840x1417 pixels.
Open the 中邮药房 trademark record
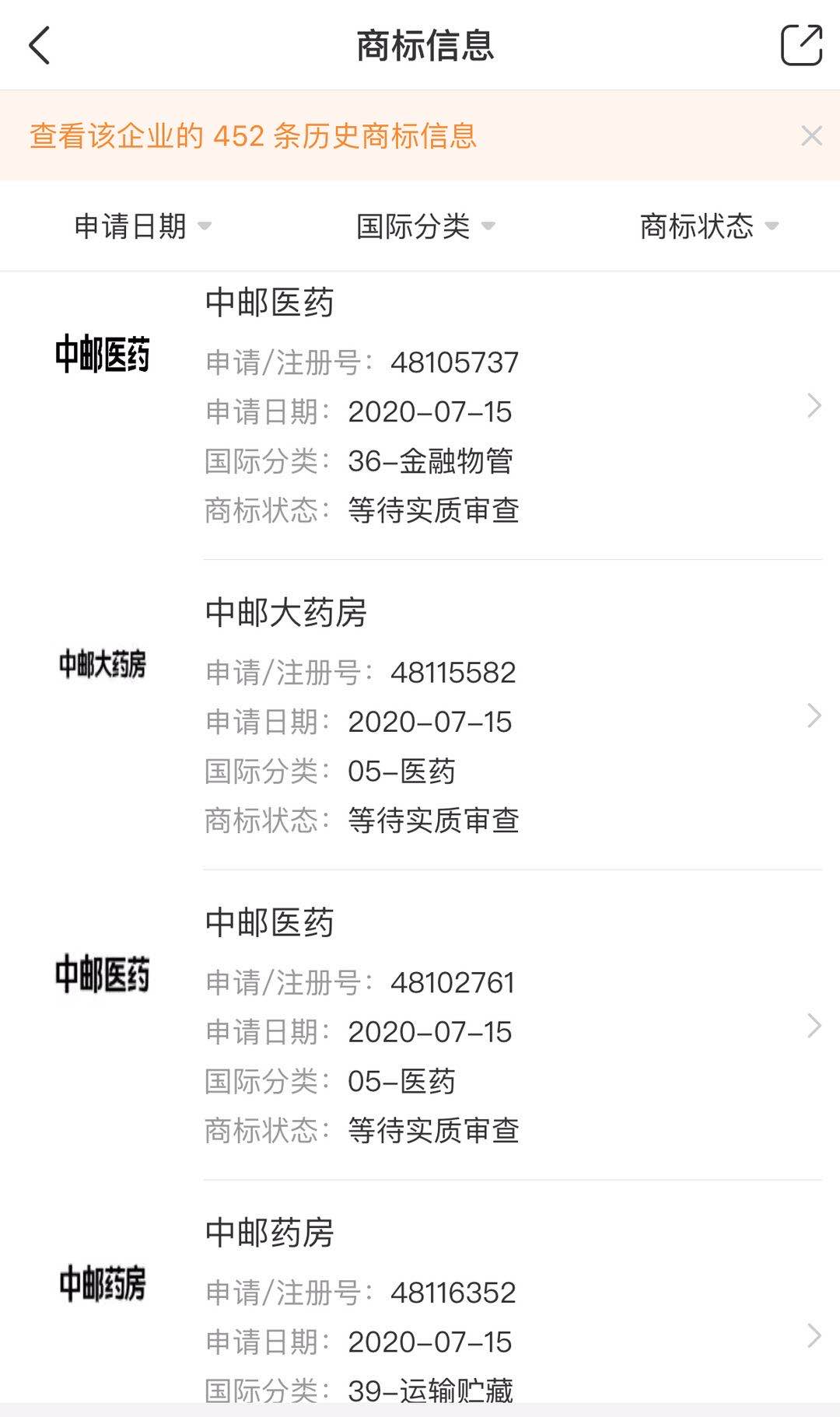[436, 1314]
